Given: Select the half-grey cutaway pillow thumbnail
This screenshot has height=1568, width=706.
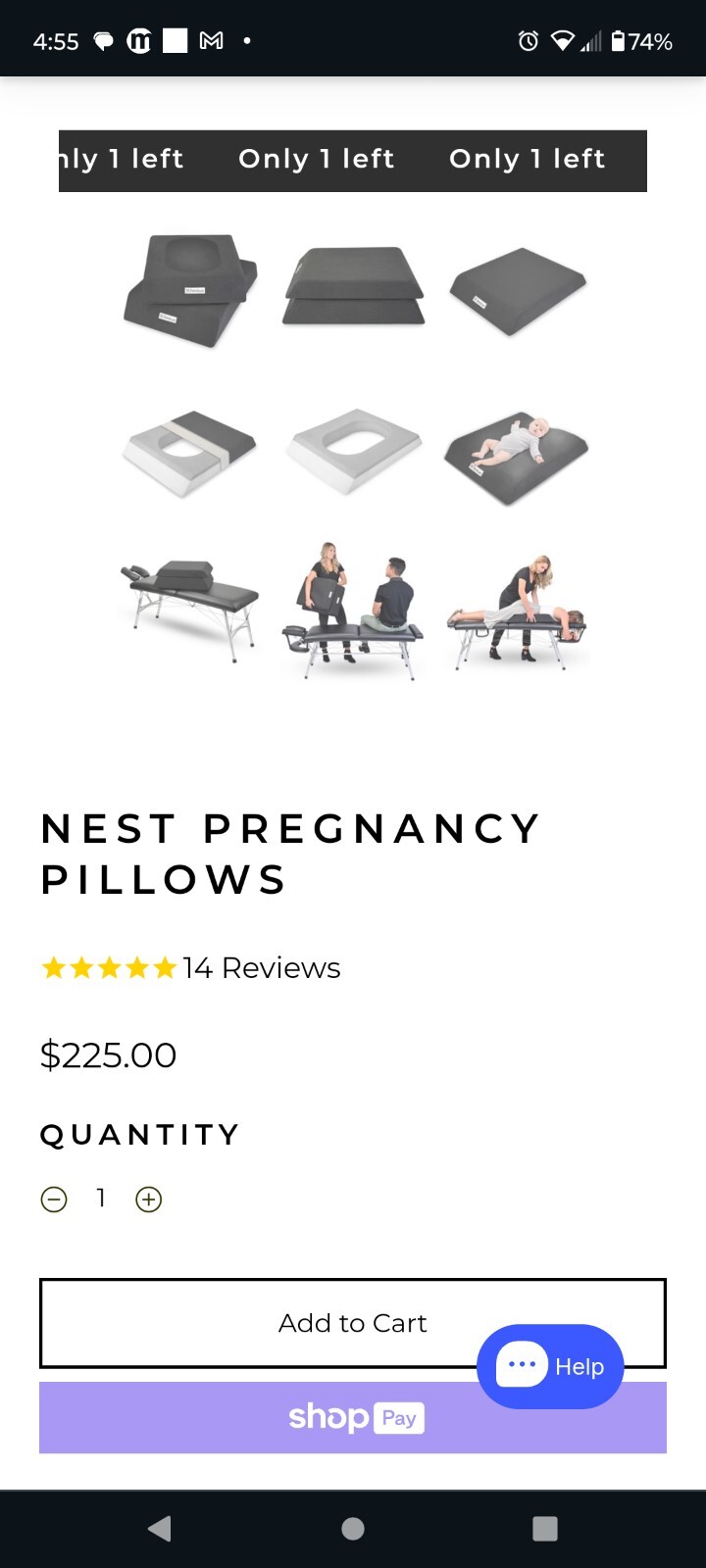Looking at the screenshot, I should [x=190, y=454].
